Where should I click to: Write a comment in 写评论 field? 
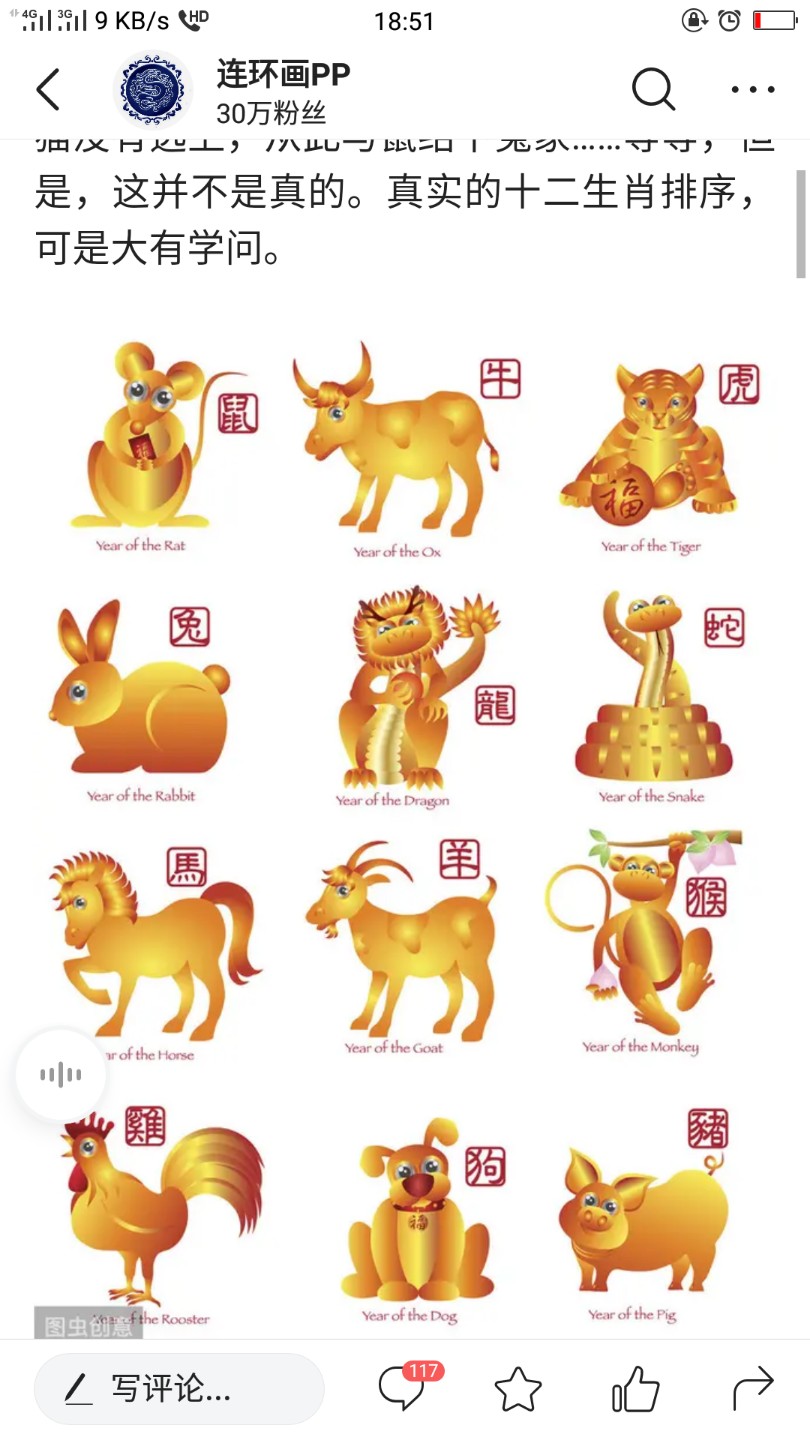coord(179,1389)
